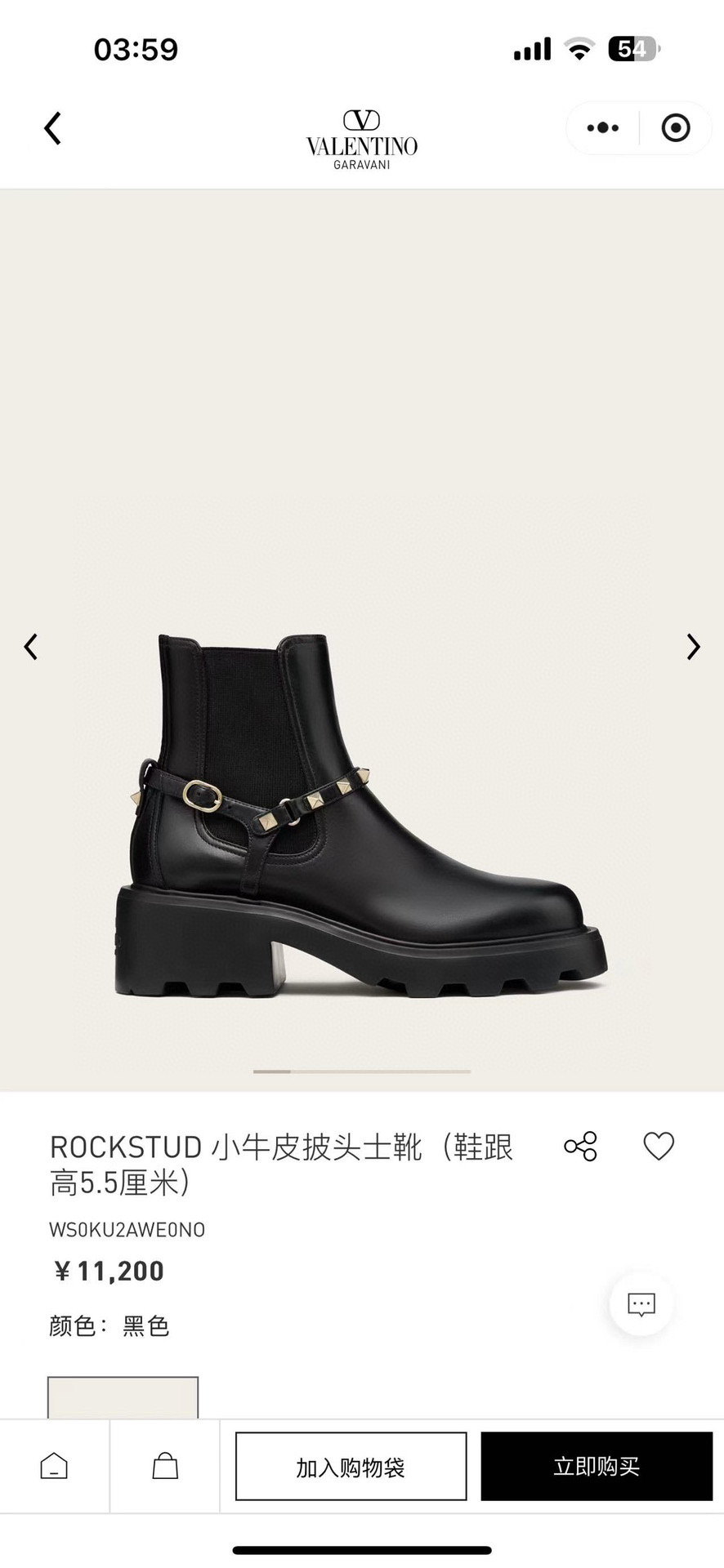
Task: Tap the battery indicator showing 54
Action: 626,49
